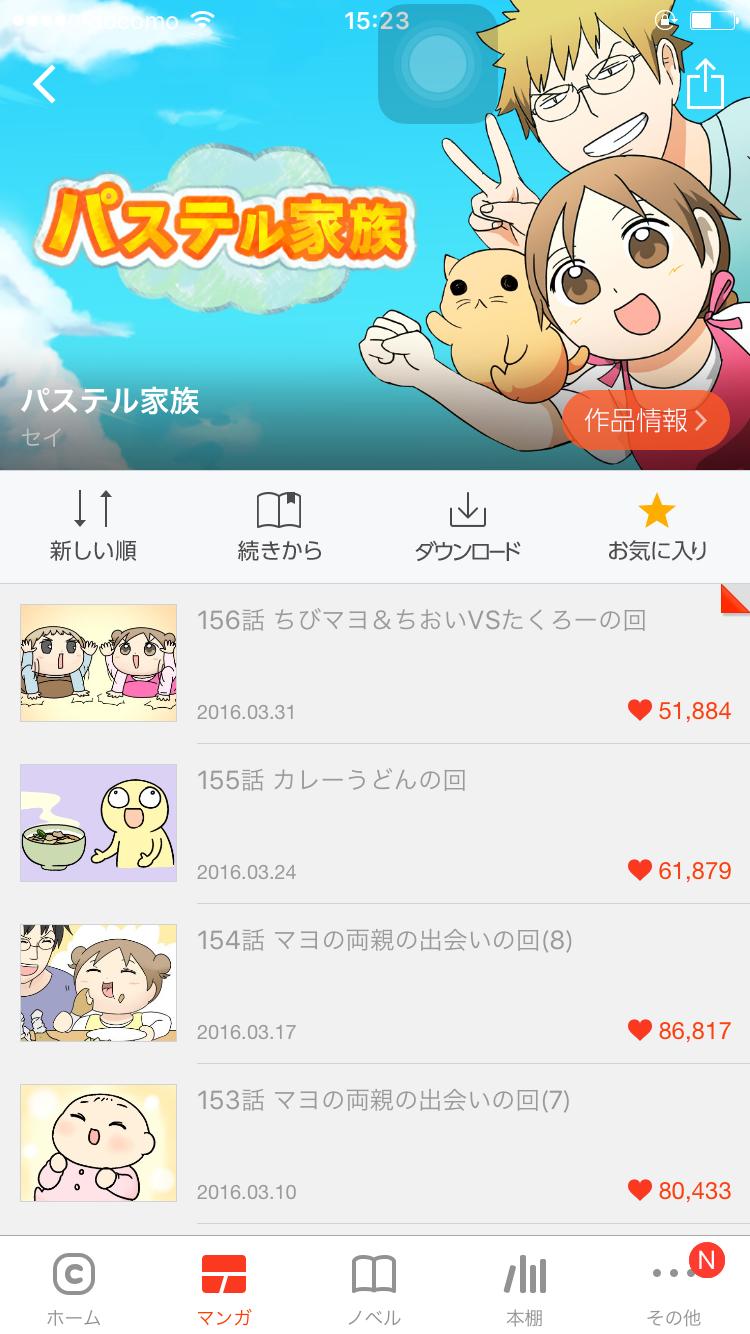Tap the back chevron at top left

(42, 84)
